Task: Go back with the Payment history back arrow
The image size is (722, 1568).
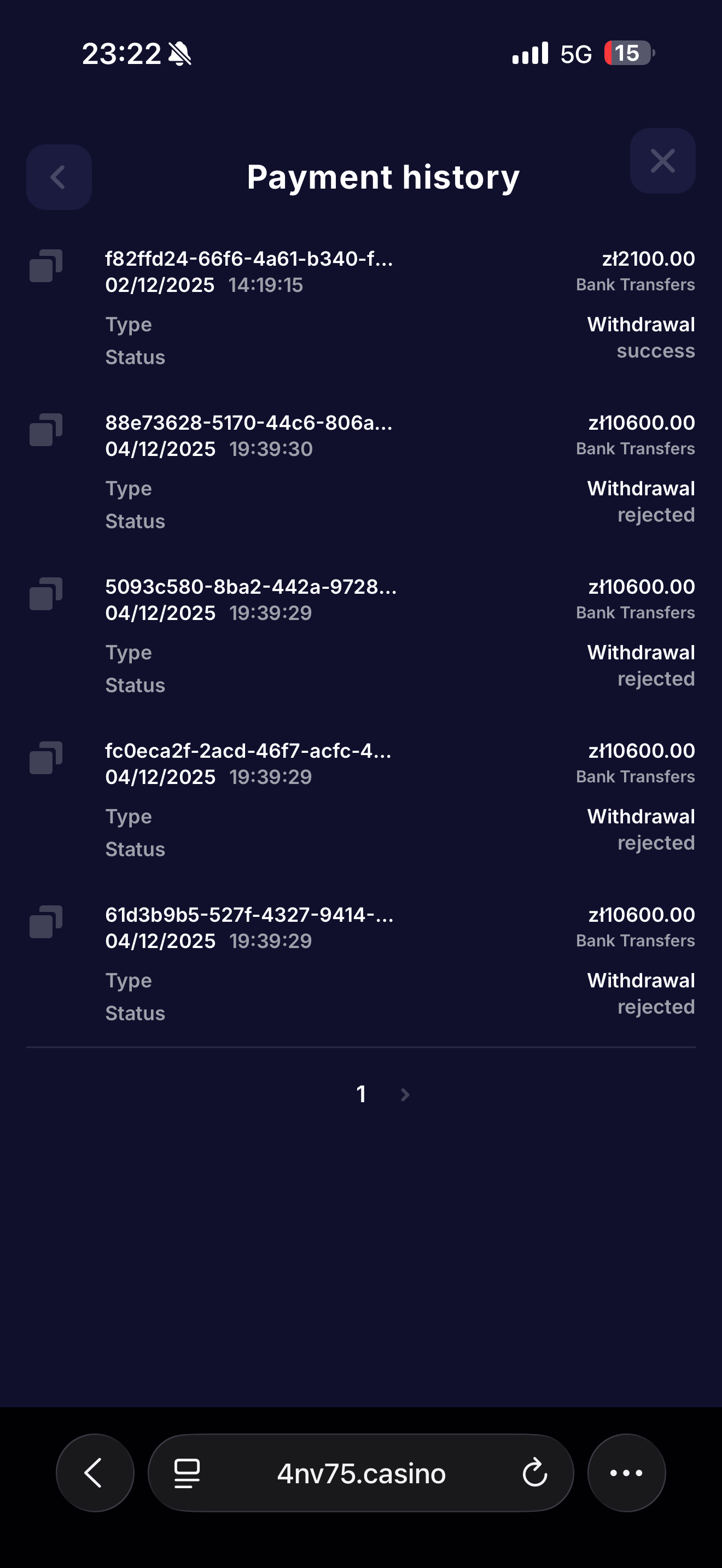Action: coord(59,177)
